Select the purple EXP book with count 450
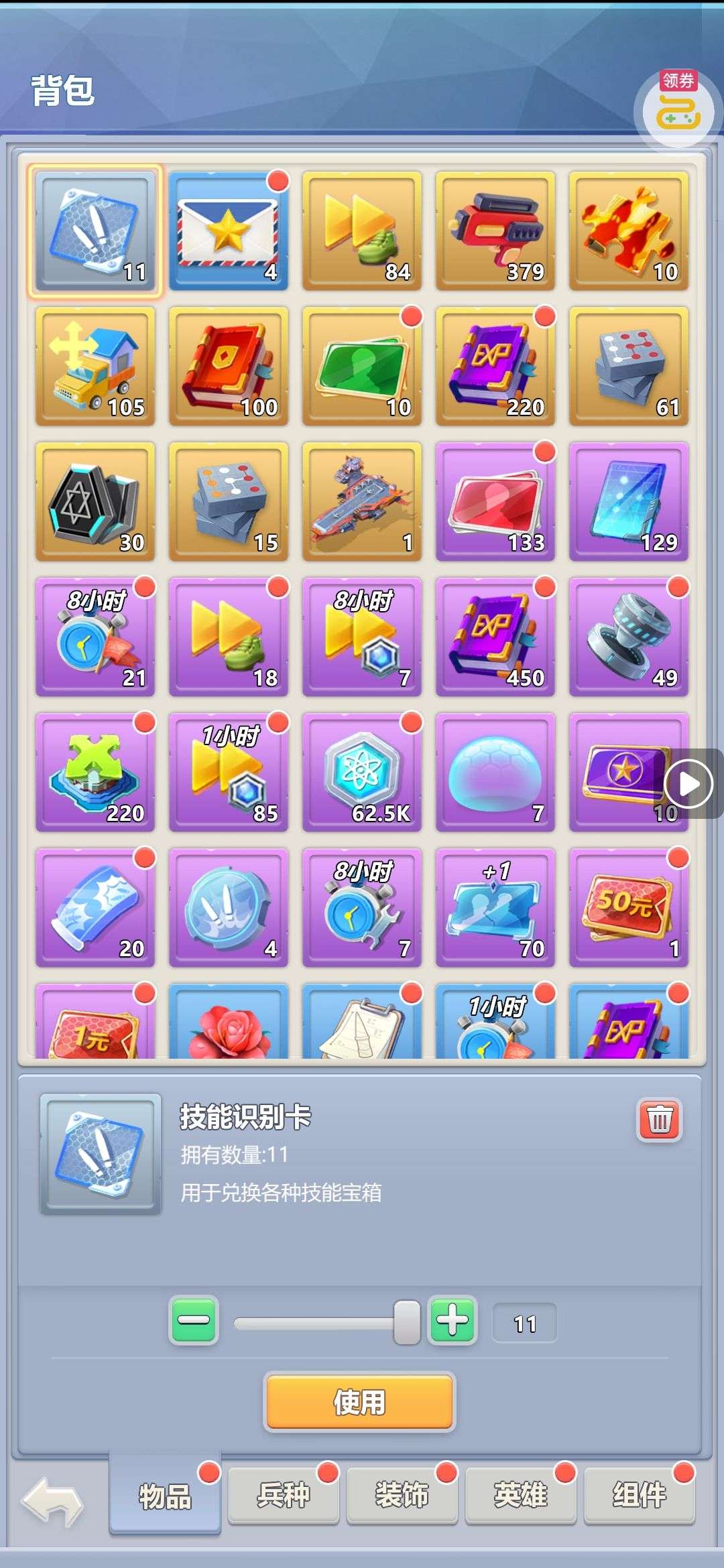 (x=495, y=637)
